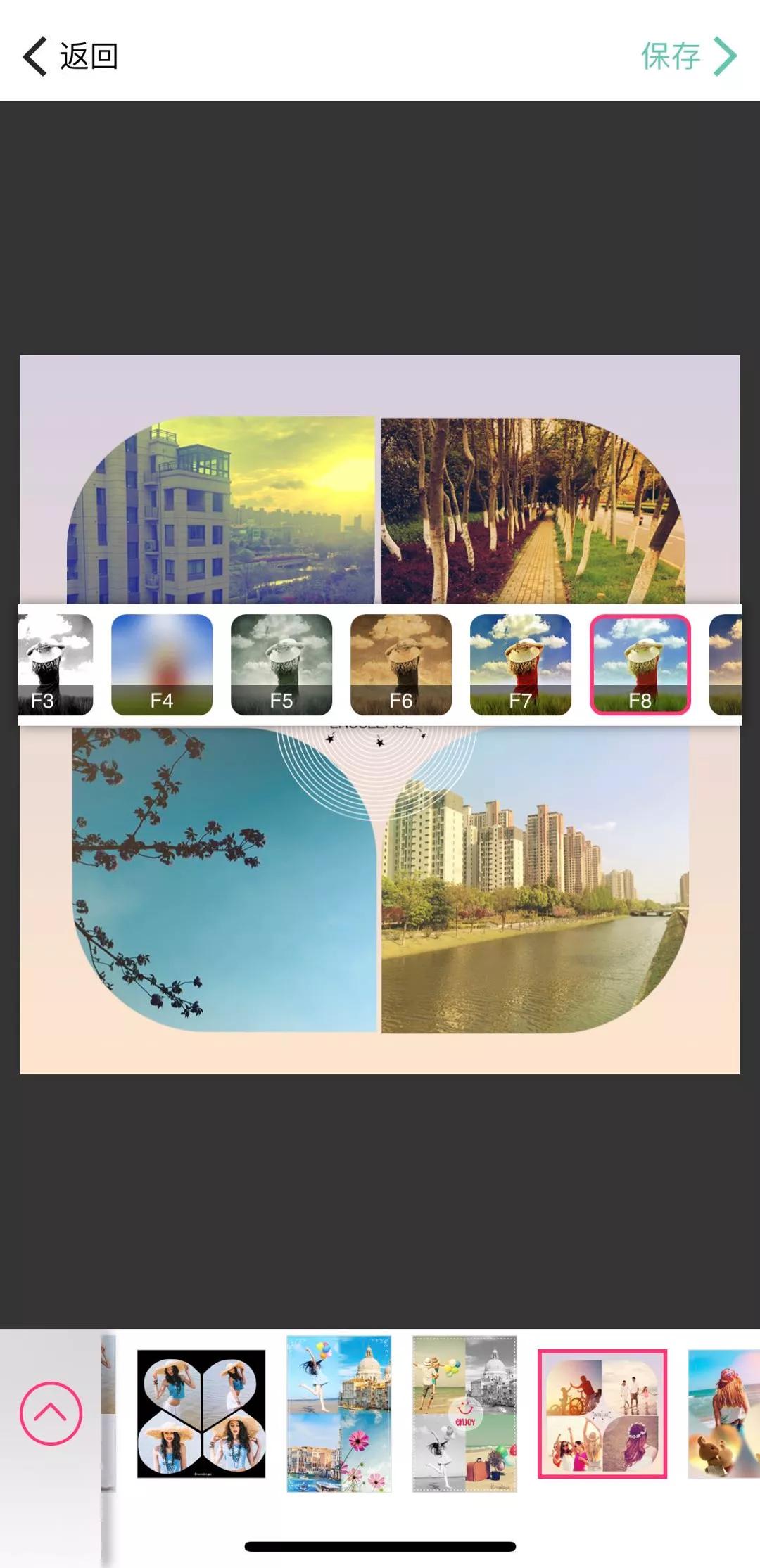Switch to the F7 filter
760x1568 pixels.
point(521,664)
